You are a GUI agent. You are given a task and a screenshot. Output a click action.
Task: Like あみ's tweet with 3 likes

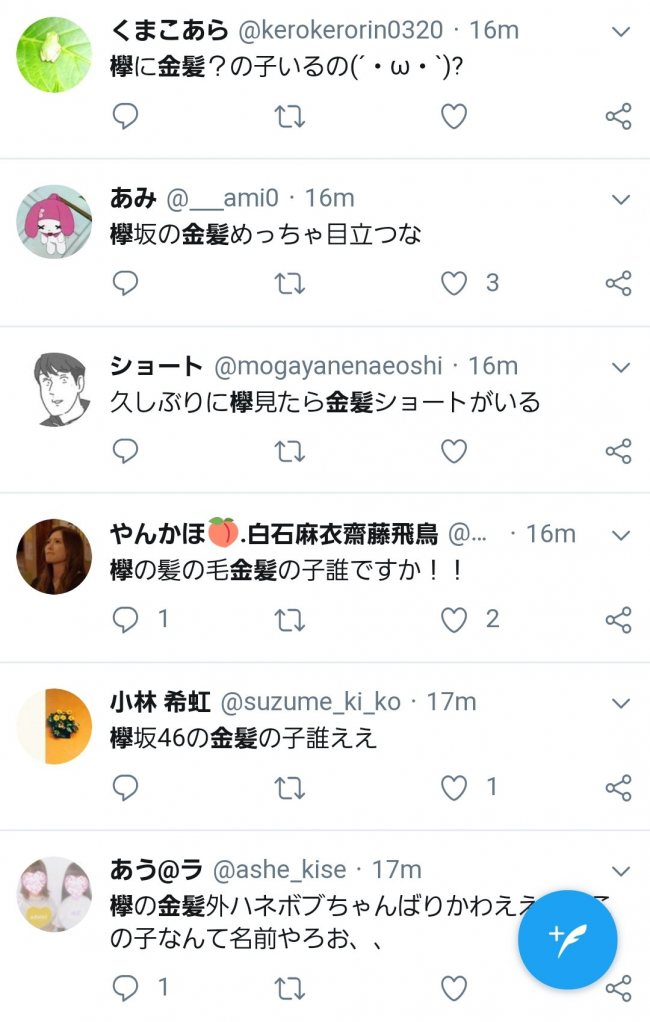(454, 284)
